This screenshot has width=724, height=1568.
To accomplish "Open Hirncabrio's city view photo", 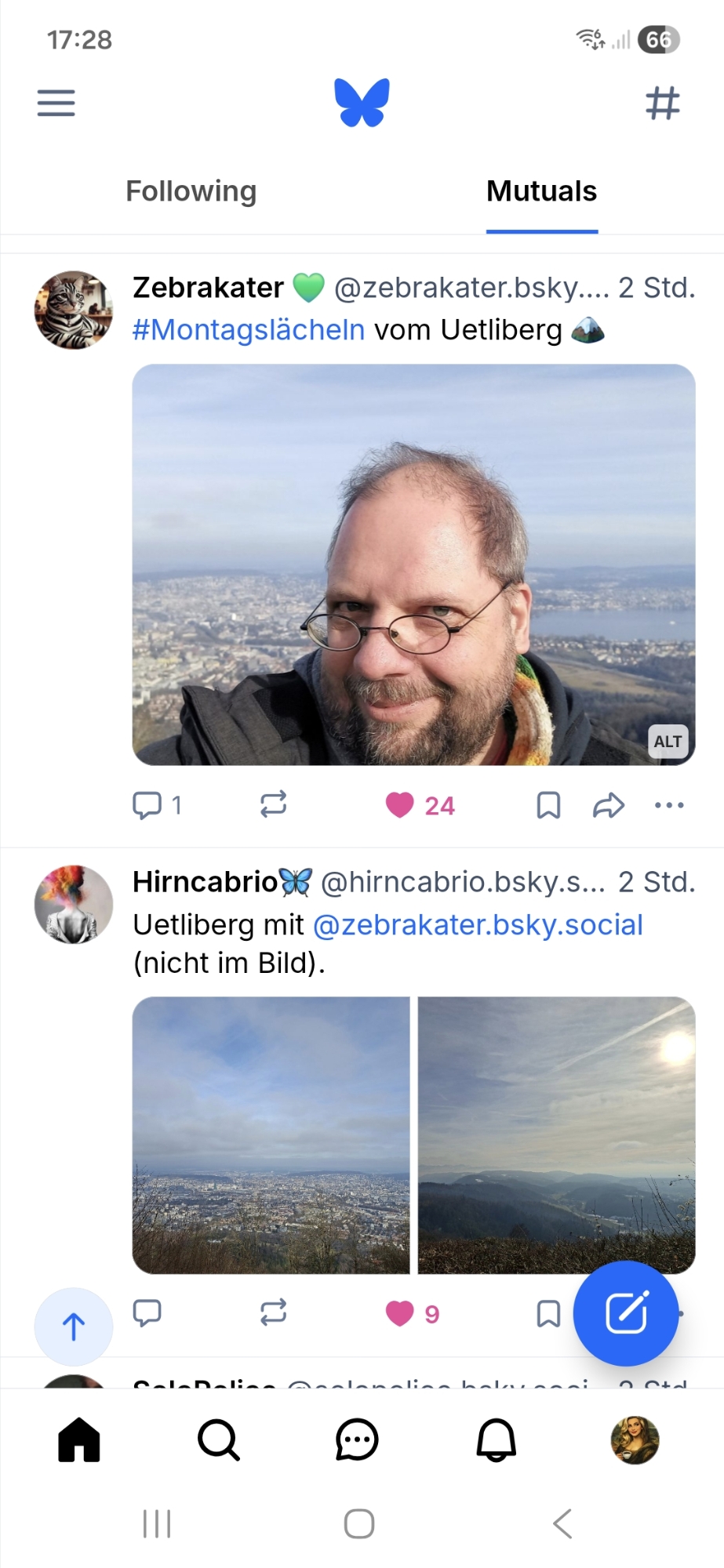I will 271,1134.
